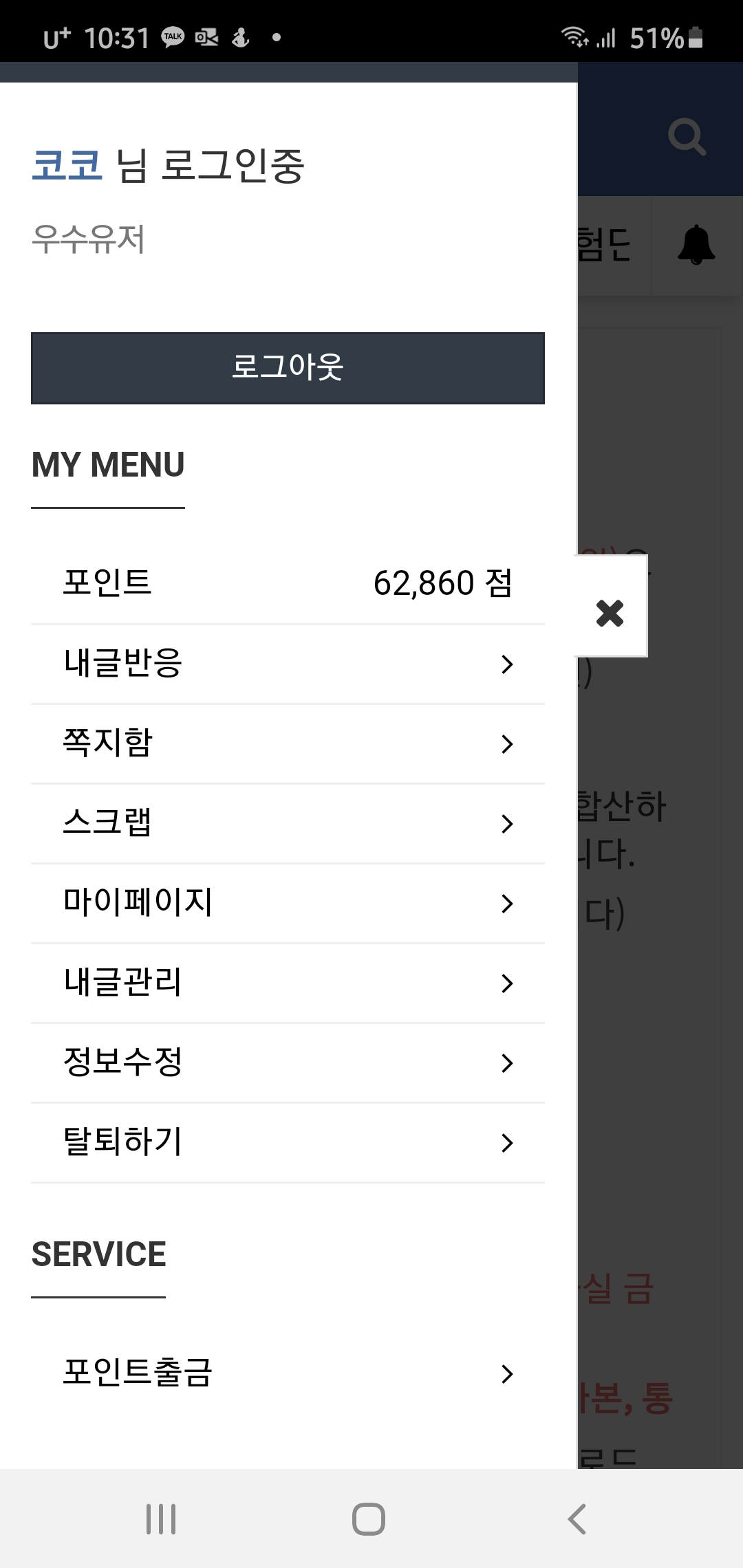The width and height of the screenshot is (743, 1568).
Task: Open 쪽지함 message box
Action: (288, 743)
